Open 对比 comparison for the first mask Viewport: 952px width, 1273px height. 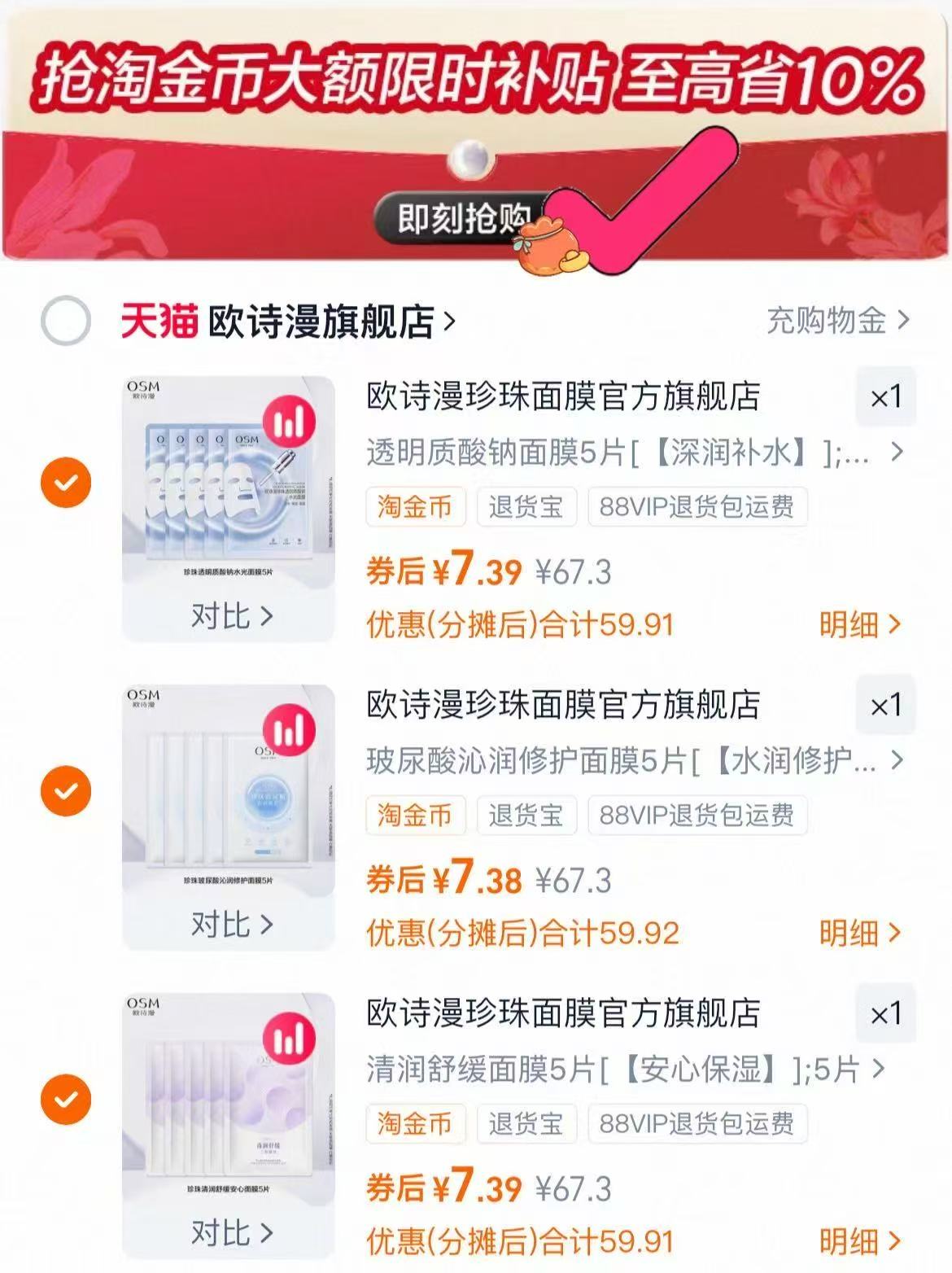[231, 619]
